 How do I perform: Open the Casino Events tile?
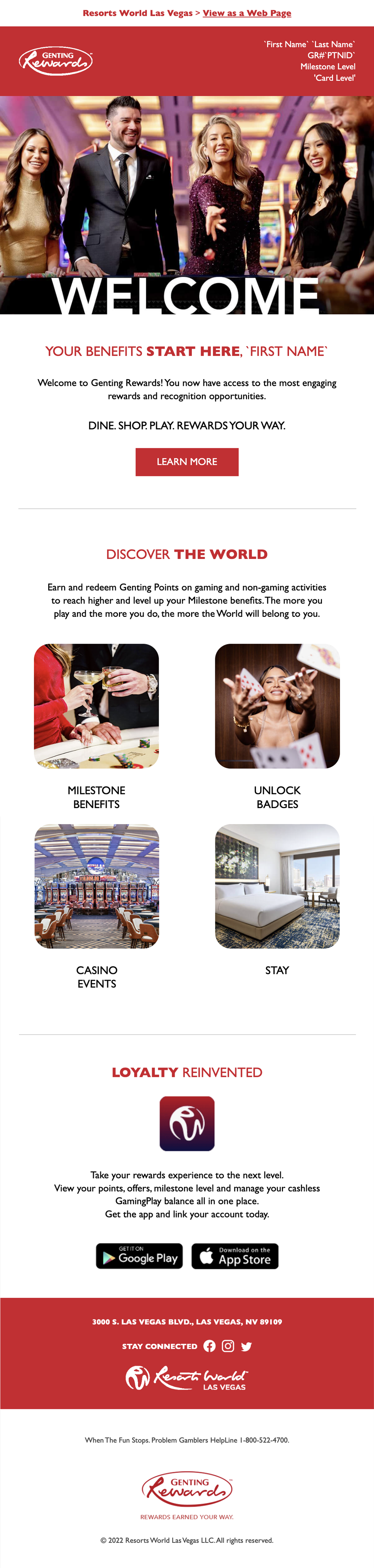[x=96, y=886]
